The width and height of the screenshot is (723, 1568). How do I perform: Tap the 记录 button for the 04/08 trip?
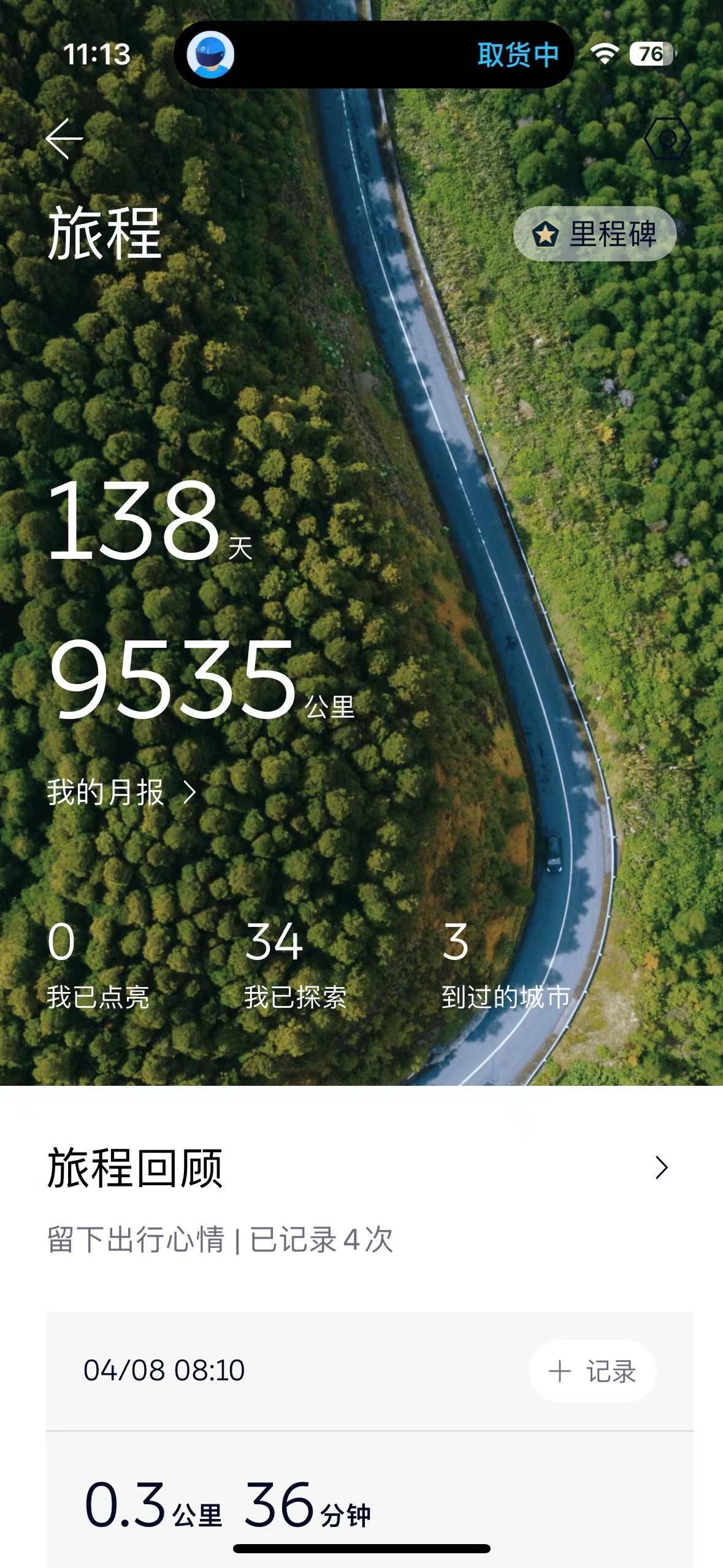click(x=592, y=1371)
